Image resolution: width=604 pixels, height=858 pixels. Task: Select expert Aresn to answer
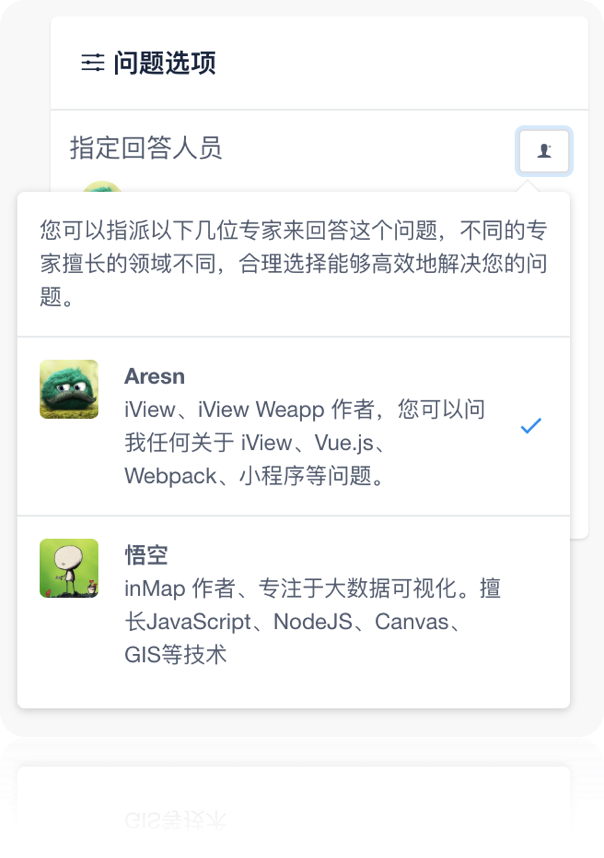(x=293, y=426)
